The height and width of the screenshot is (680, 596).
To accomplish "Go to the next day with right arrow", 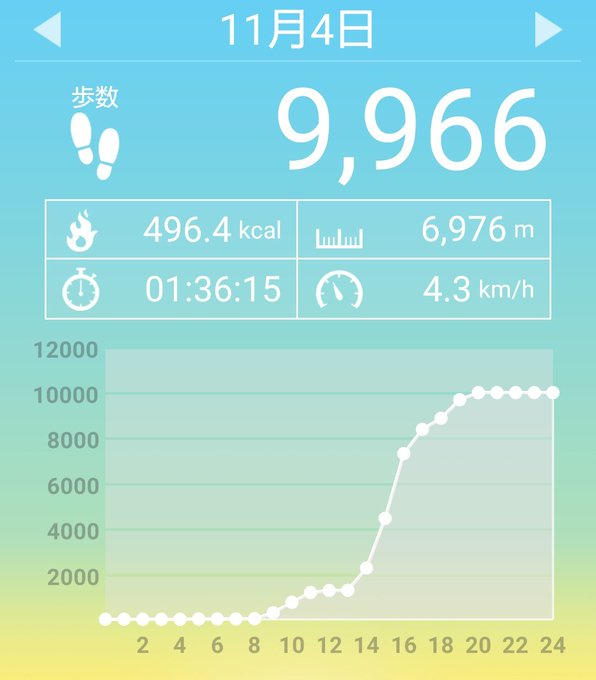I will pyautogui.click(x=548, y=29).
